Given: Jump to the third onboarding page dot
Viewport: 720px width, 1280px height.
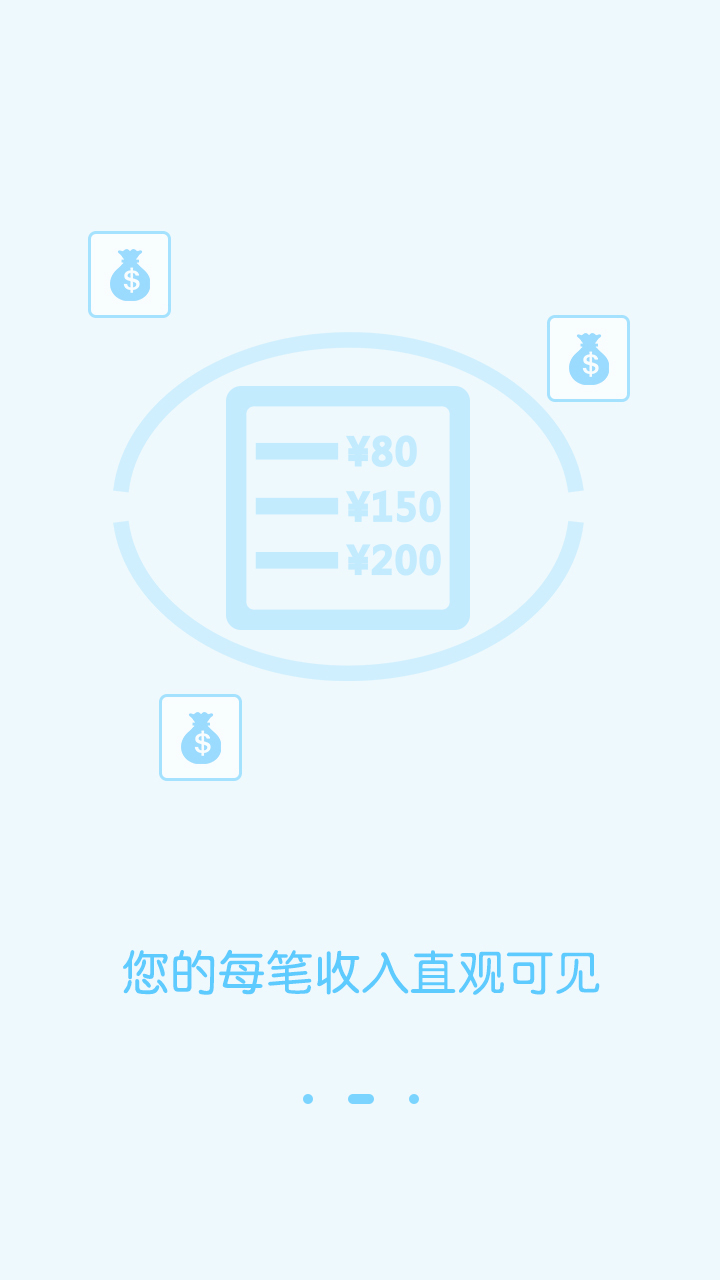Looking at the screenshot, I should pos(414,1099).
